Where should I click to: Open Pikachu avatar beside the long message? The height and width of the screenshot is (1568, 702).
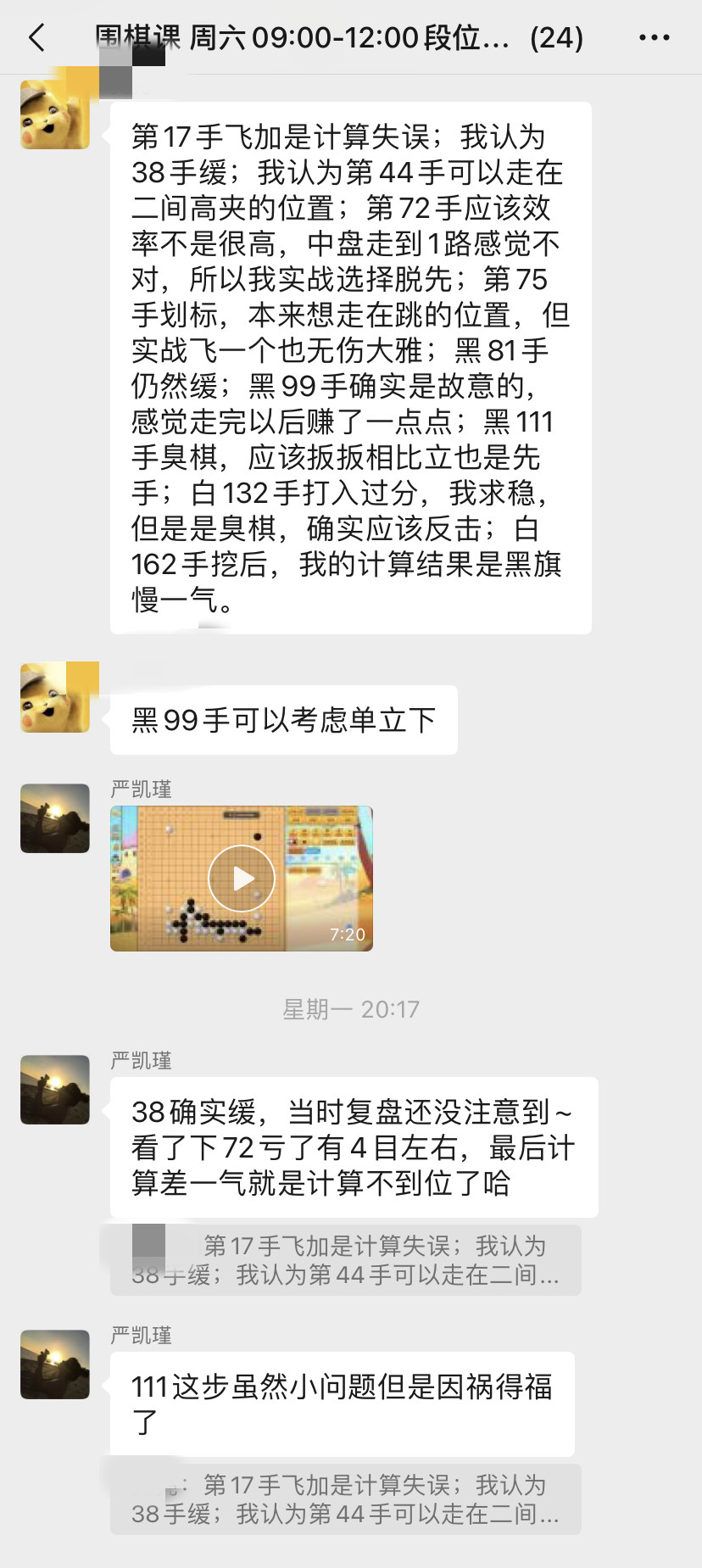tap(55, 114)
